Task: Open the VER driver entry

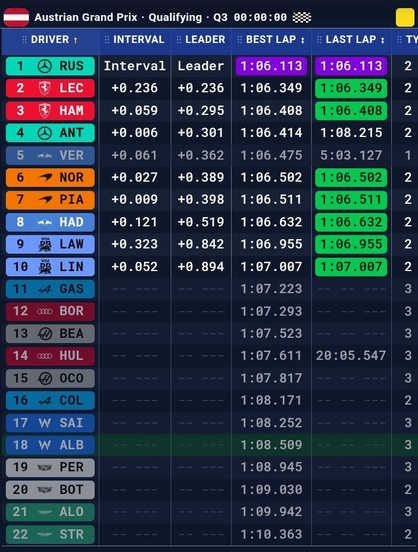Action: coord(50,155)
